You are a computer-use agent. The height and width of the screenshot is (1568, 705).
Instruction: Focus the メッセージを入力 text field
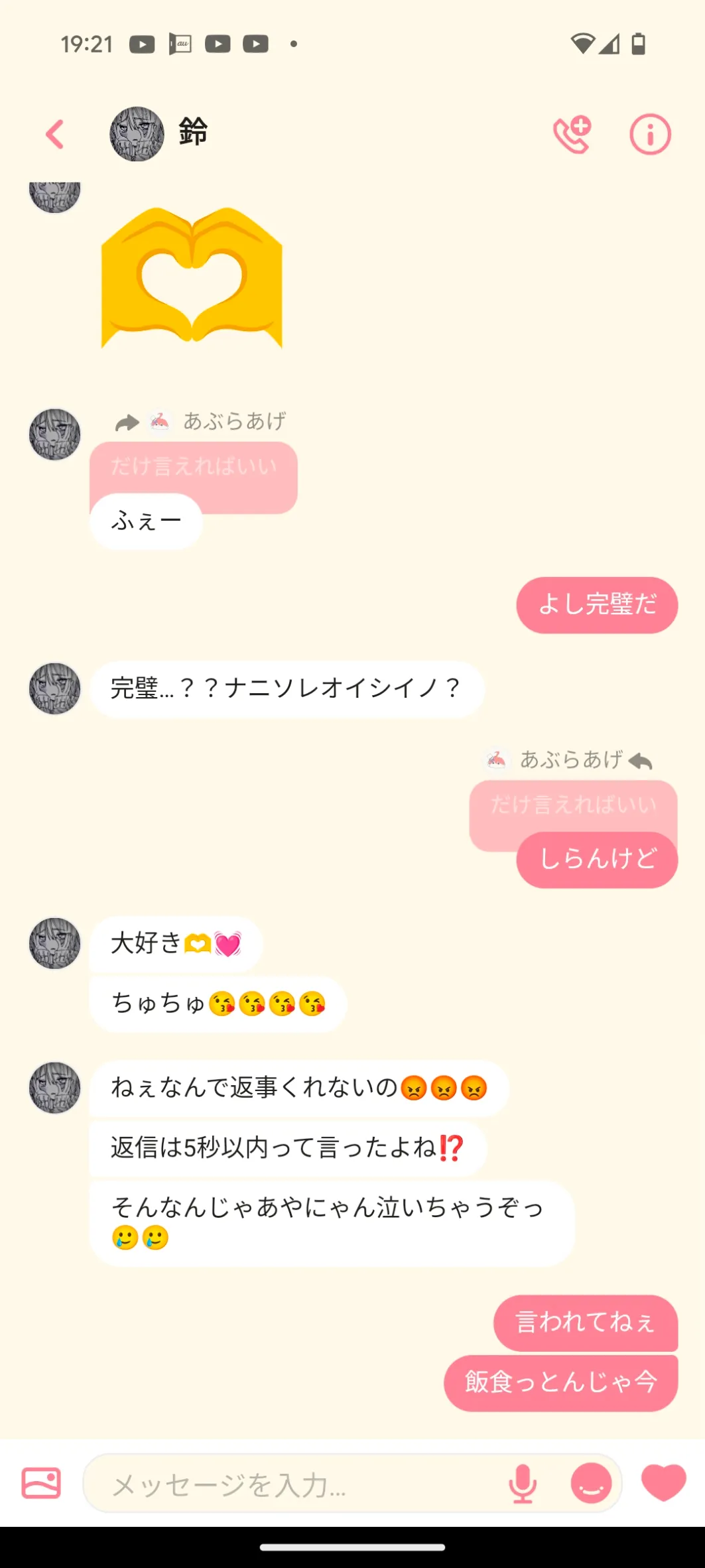pyautogui.click(x=302, y=1484)
